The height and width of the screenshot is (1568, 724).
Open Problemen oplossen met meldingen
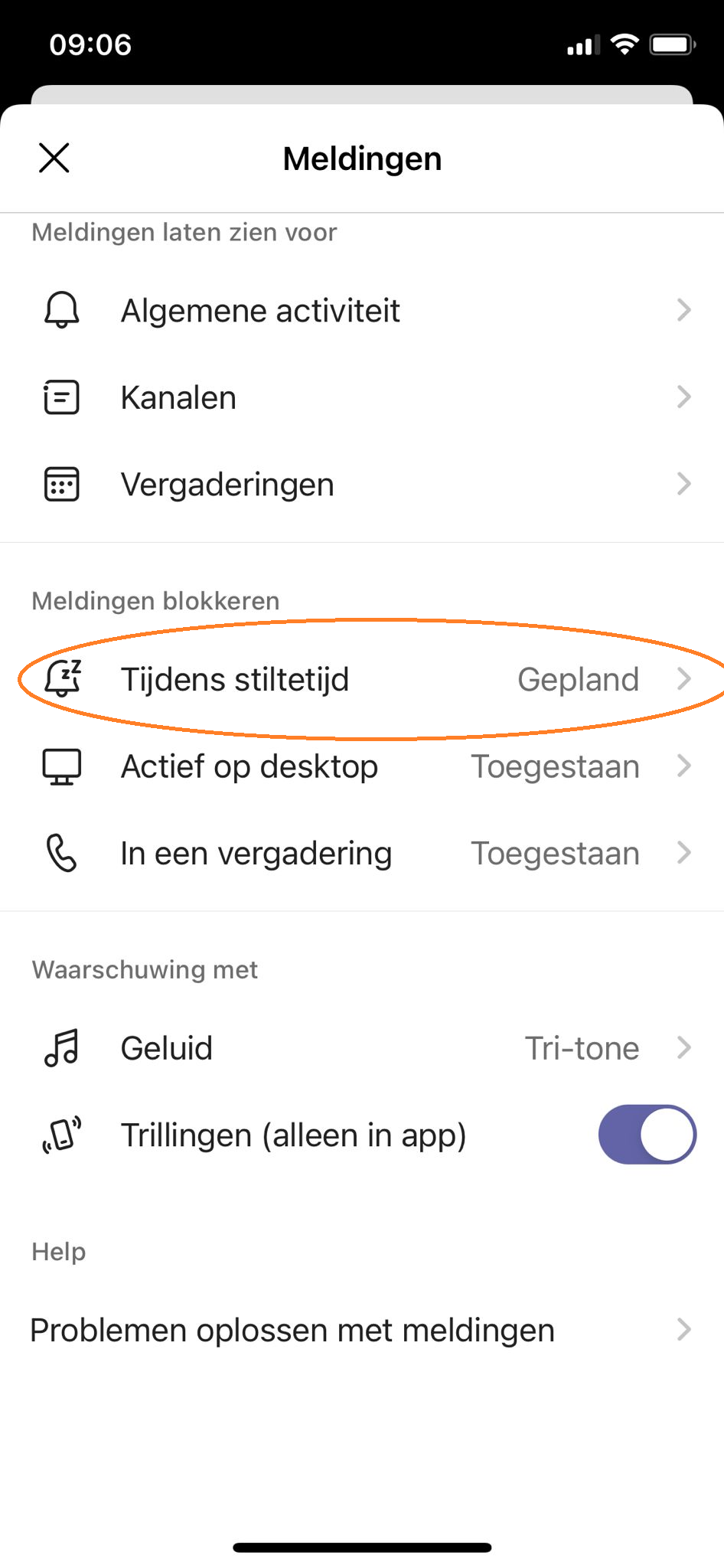pos(362,1331)
